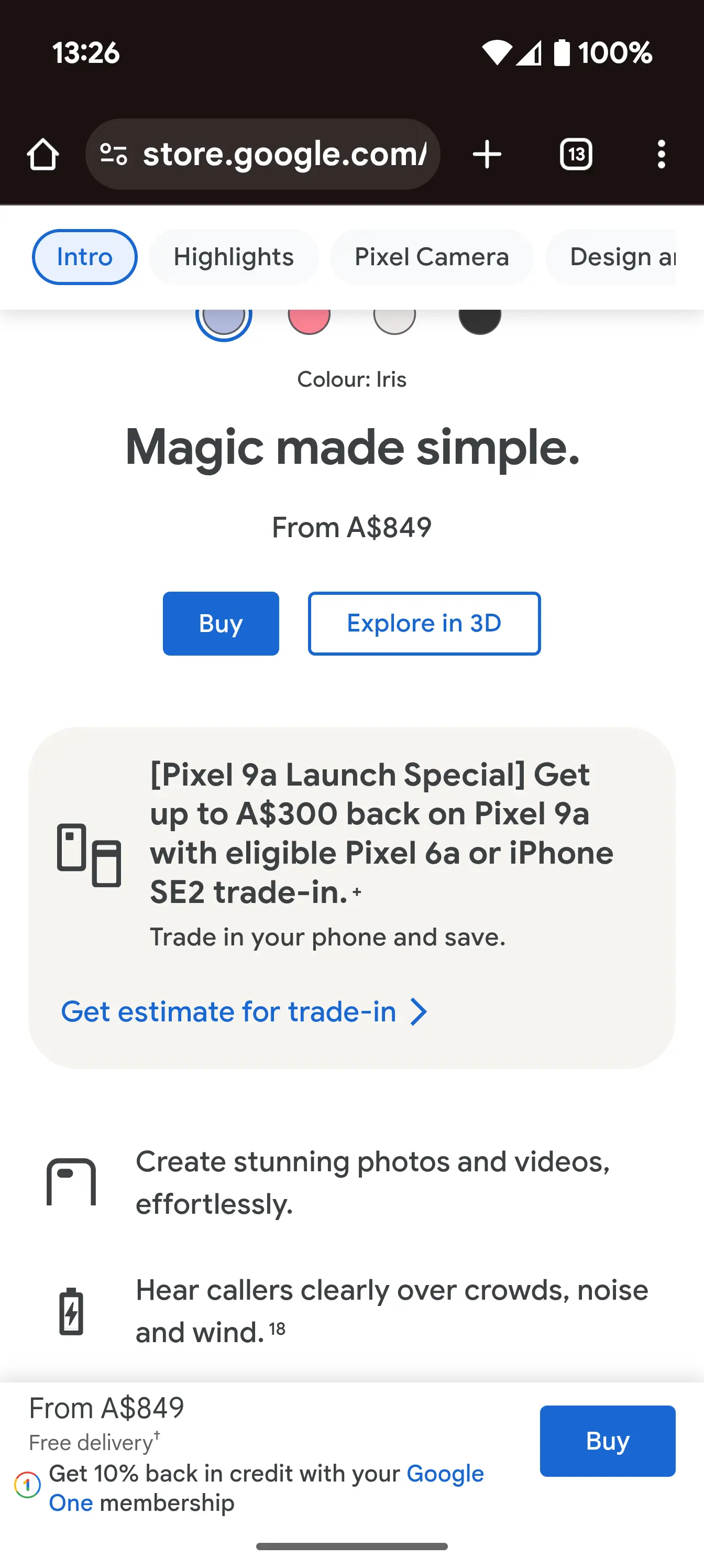This screenshot has width=704, height=1568.
Task: Go to the browser home page
Action: 42,154
